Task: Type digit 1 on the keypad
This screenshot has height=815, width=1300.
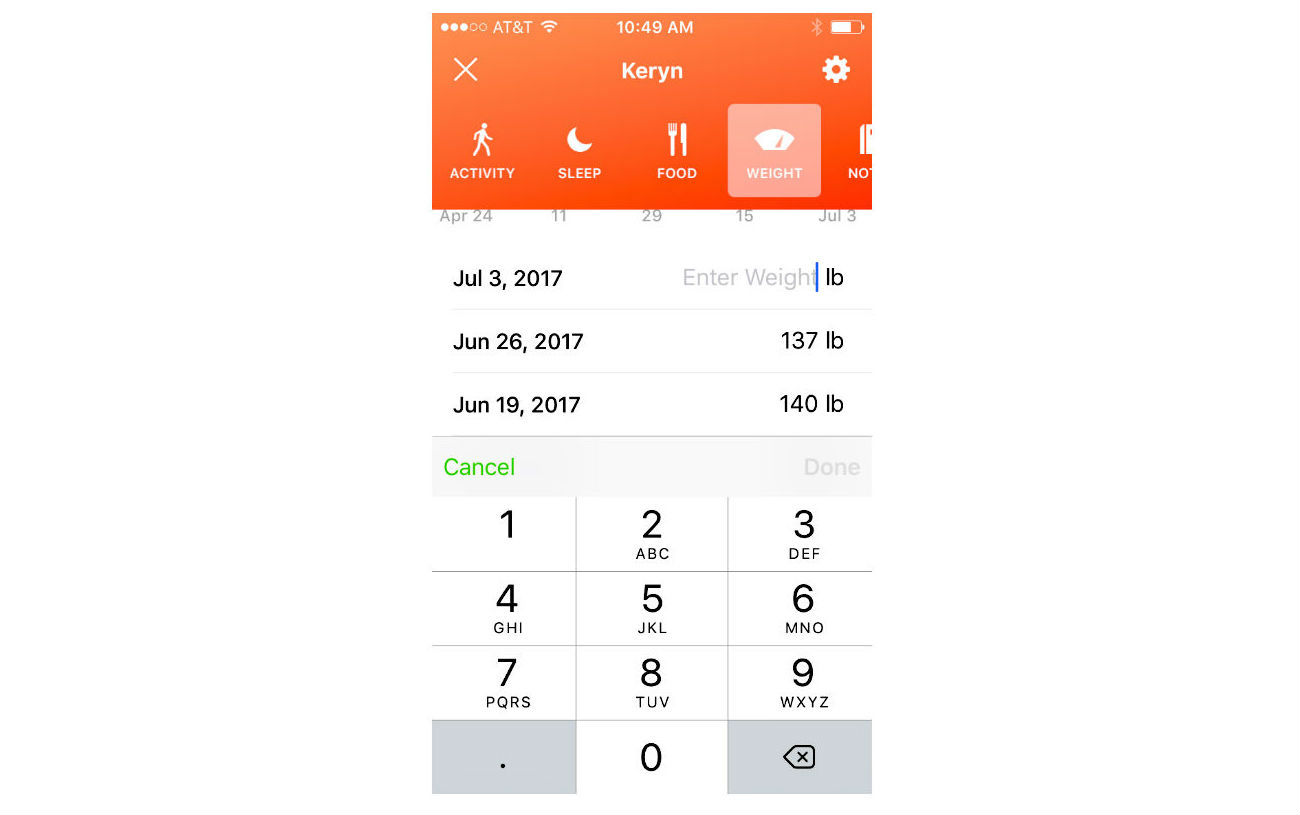Action: (506, 534)
